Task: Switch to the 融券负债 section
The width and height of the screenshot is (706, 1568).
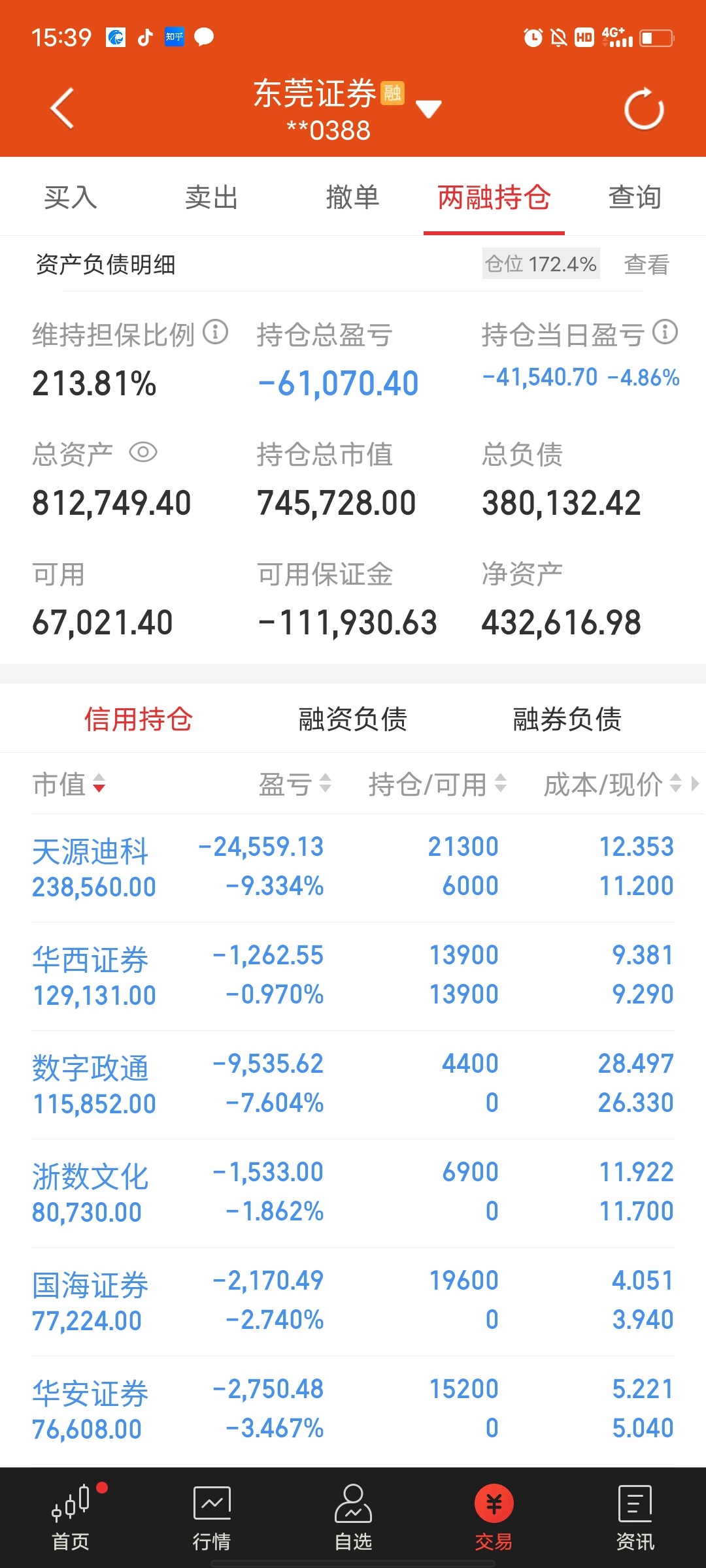Action: (x=567, y=719)
